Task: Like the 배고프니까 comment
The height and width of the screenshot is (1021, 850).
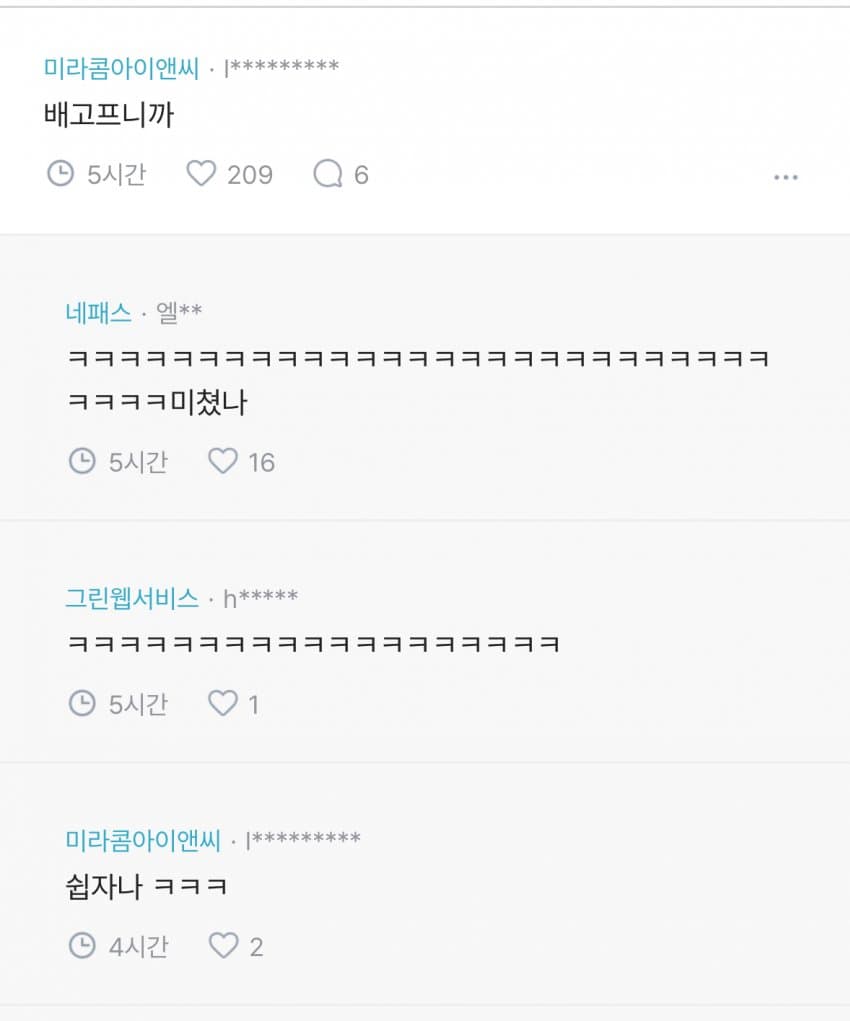Action: [x=202, y=174]
